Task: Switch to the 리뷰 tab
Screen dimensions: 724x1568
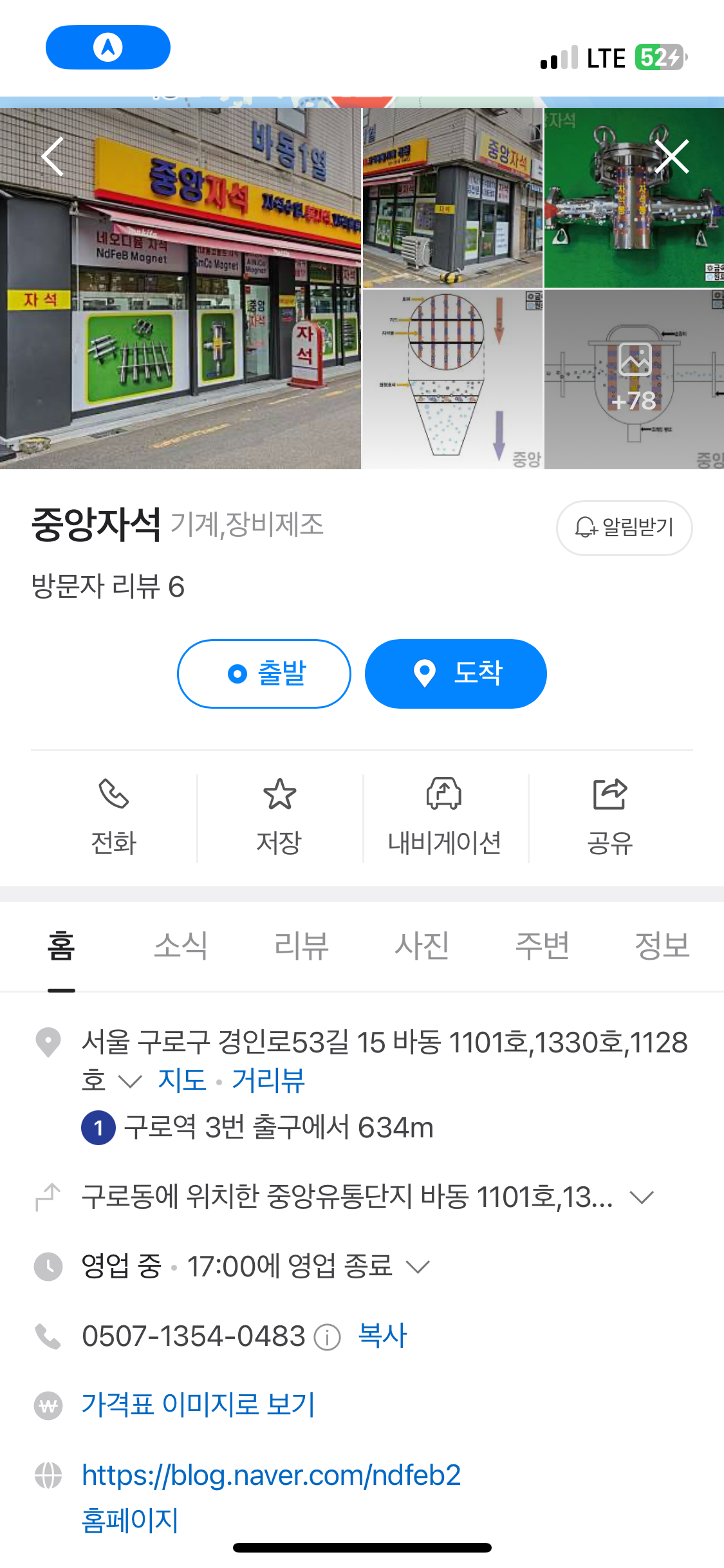Action: 301,946
